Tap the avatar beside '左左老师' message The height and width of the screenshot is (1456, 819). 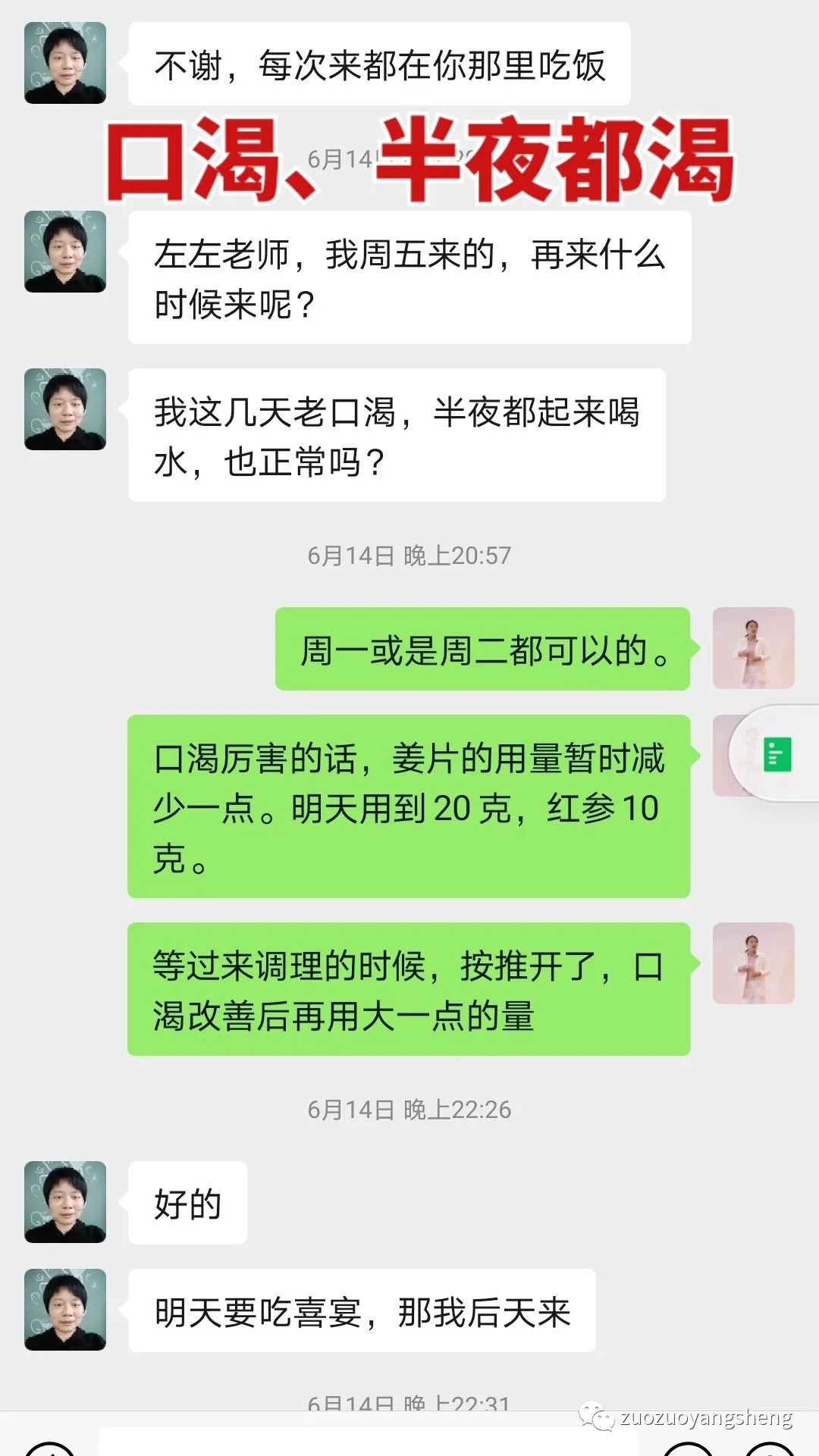tap(65, 250)
